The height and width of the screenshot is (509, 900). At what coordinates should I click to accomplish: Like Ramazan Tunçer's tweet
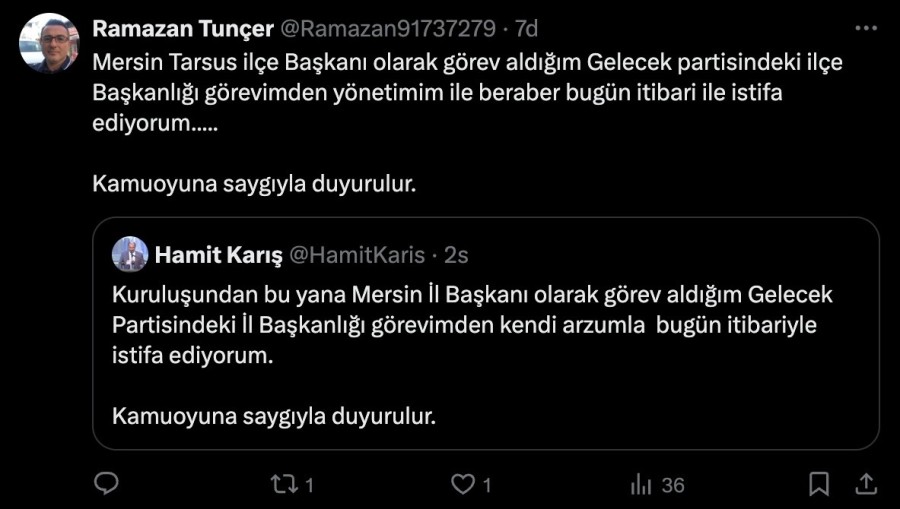click(x=462, y=484)
